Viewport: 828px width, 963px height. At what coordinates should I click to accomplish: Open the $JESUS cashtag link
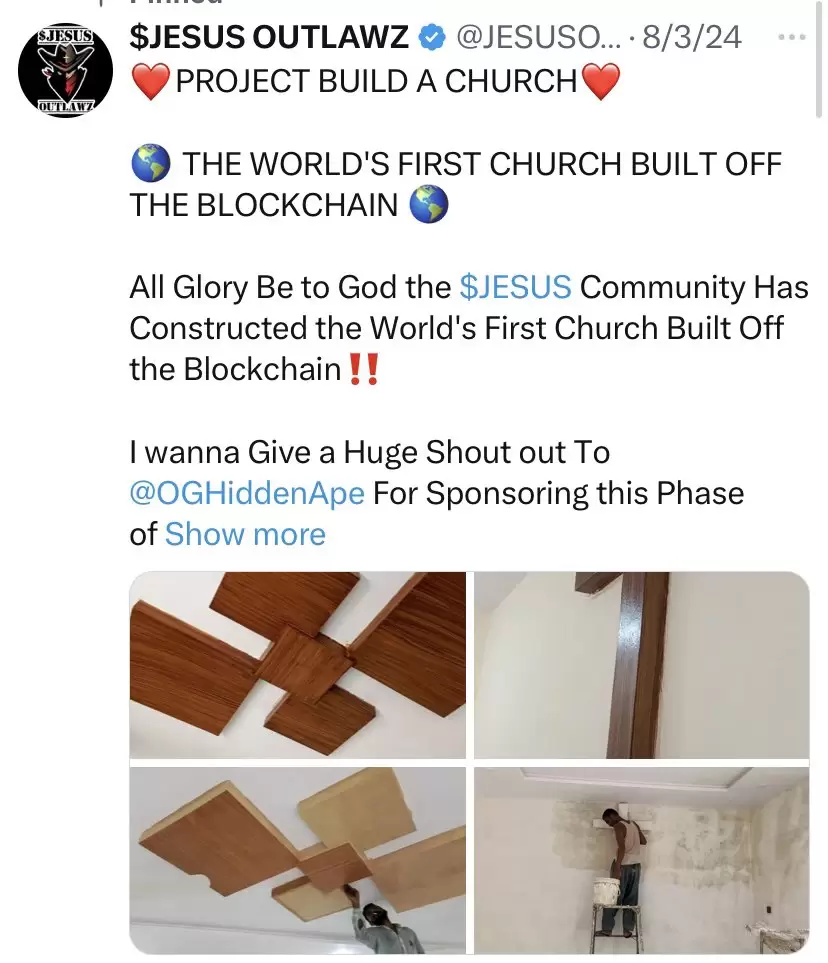[515, 287]
